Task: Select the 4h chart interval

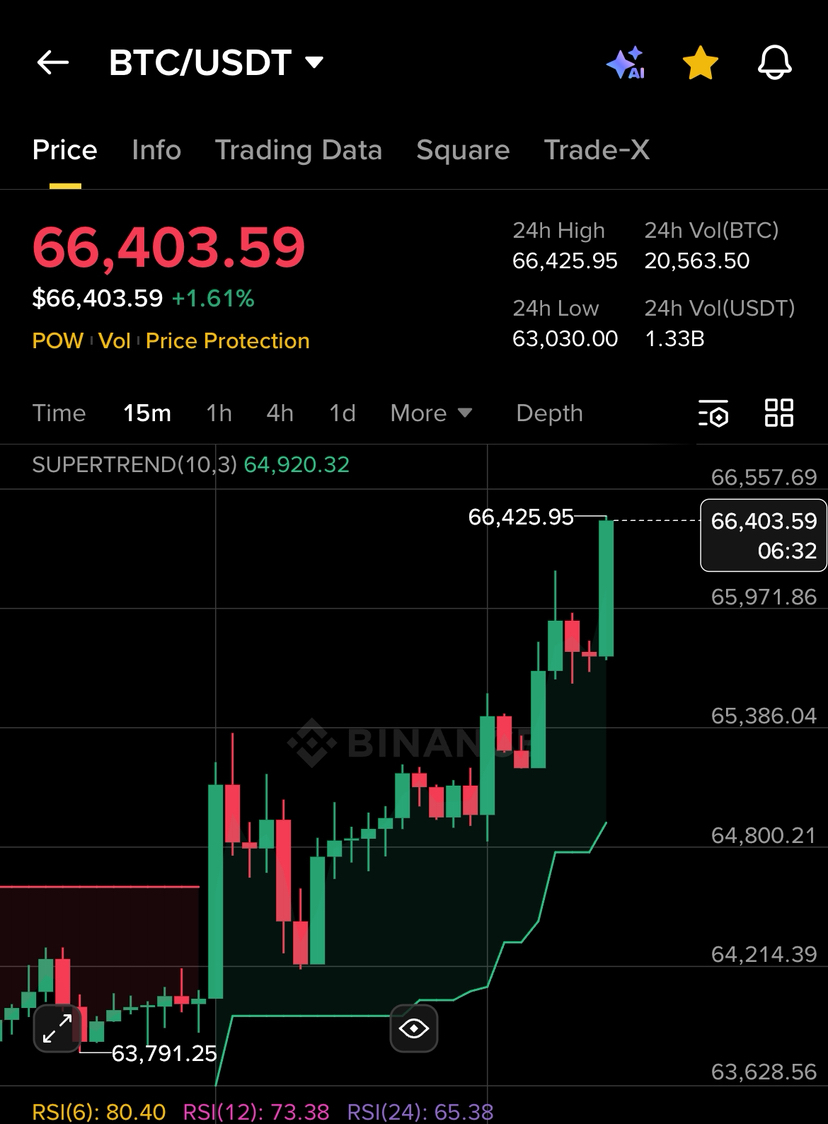Action: pyautogui.click(x=280, y=413)
